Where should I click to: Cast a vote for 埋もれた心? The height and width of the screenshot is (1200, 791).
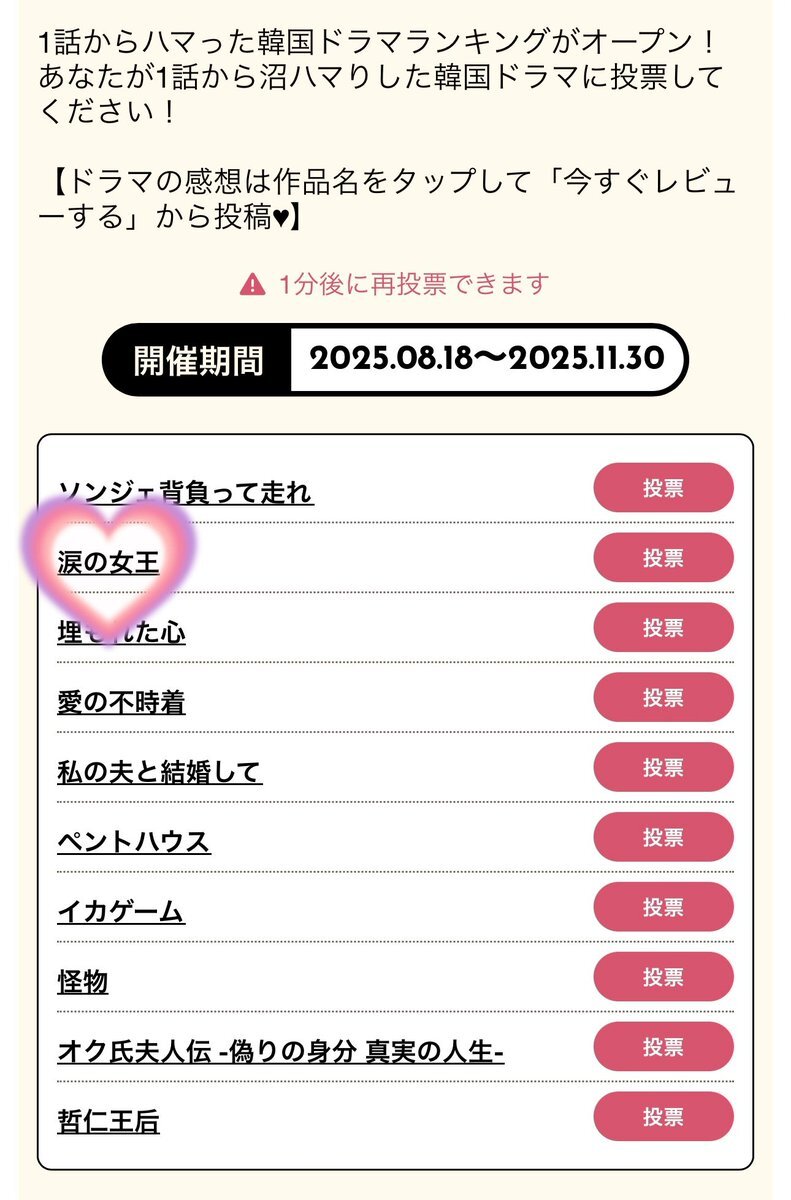pyautogui.click(x=663, y=628)
